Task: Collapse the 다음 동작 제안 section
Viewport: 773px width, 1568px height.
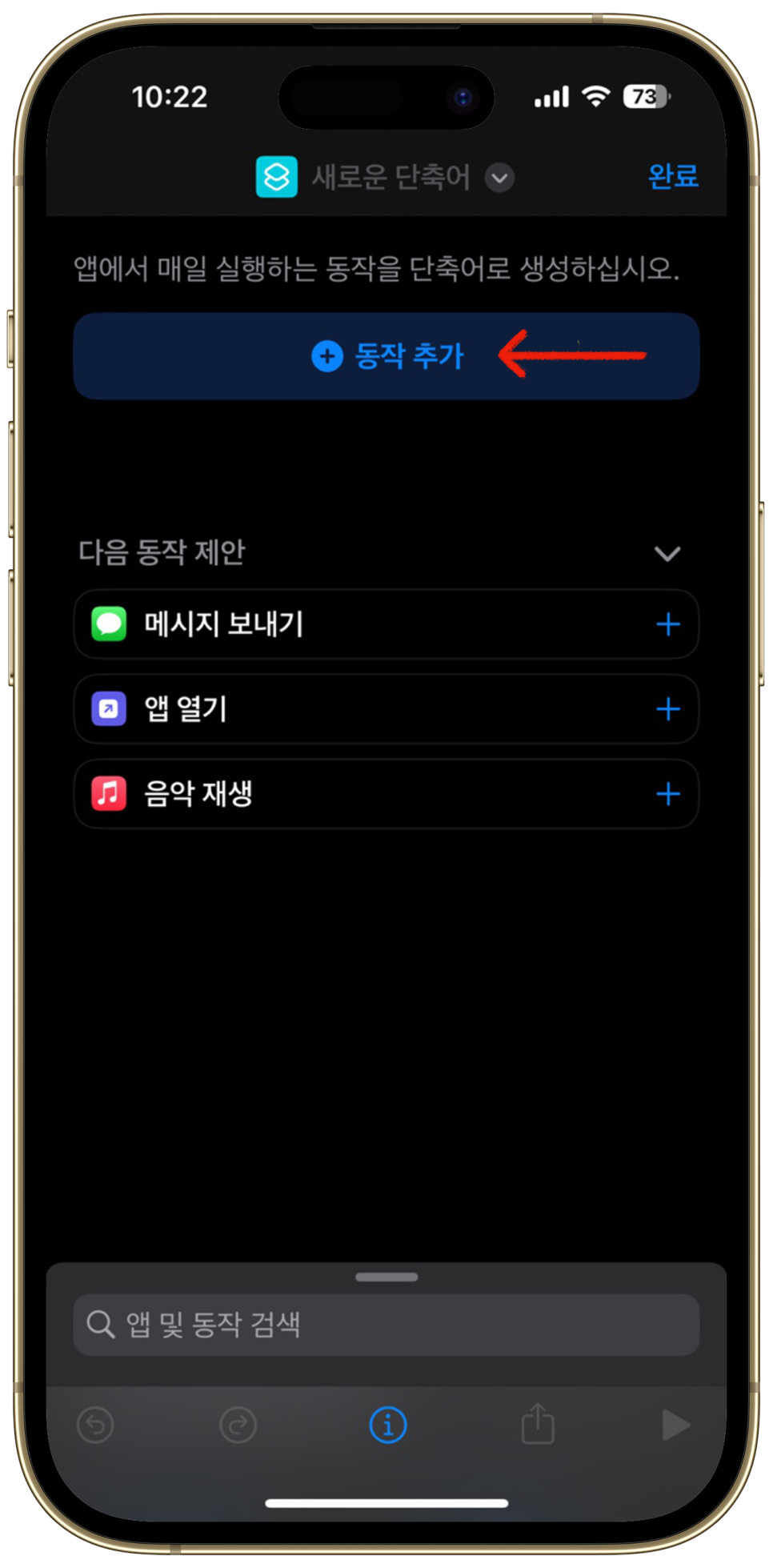Action: point(667,553)
